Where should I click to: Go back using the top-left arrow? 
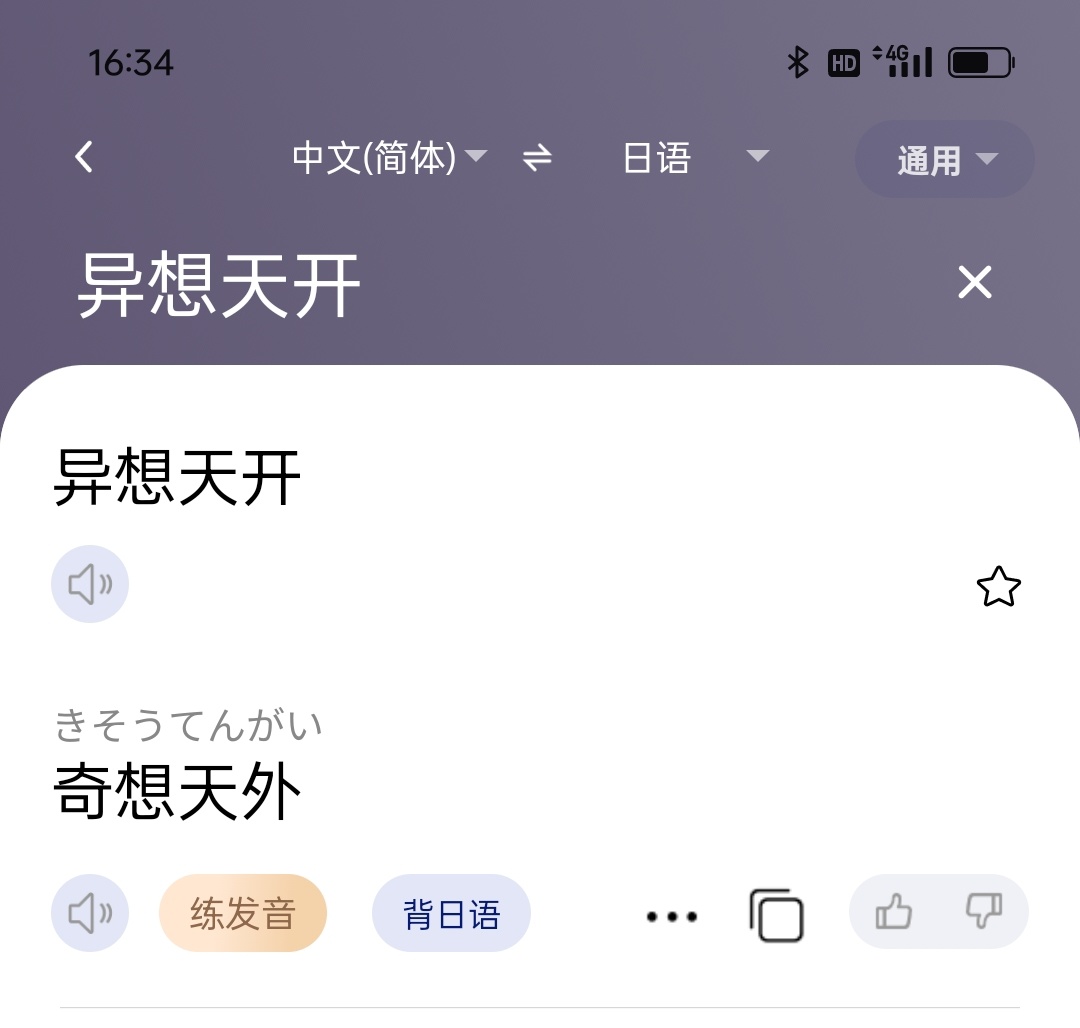(x=85, y=157)
